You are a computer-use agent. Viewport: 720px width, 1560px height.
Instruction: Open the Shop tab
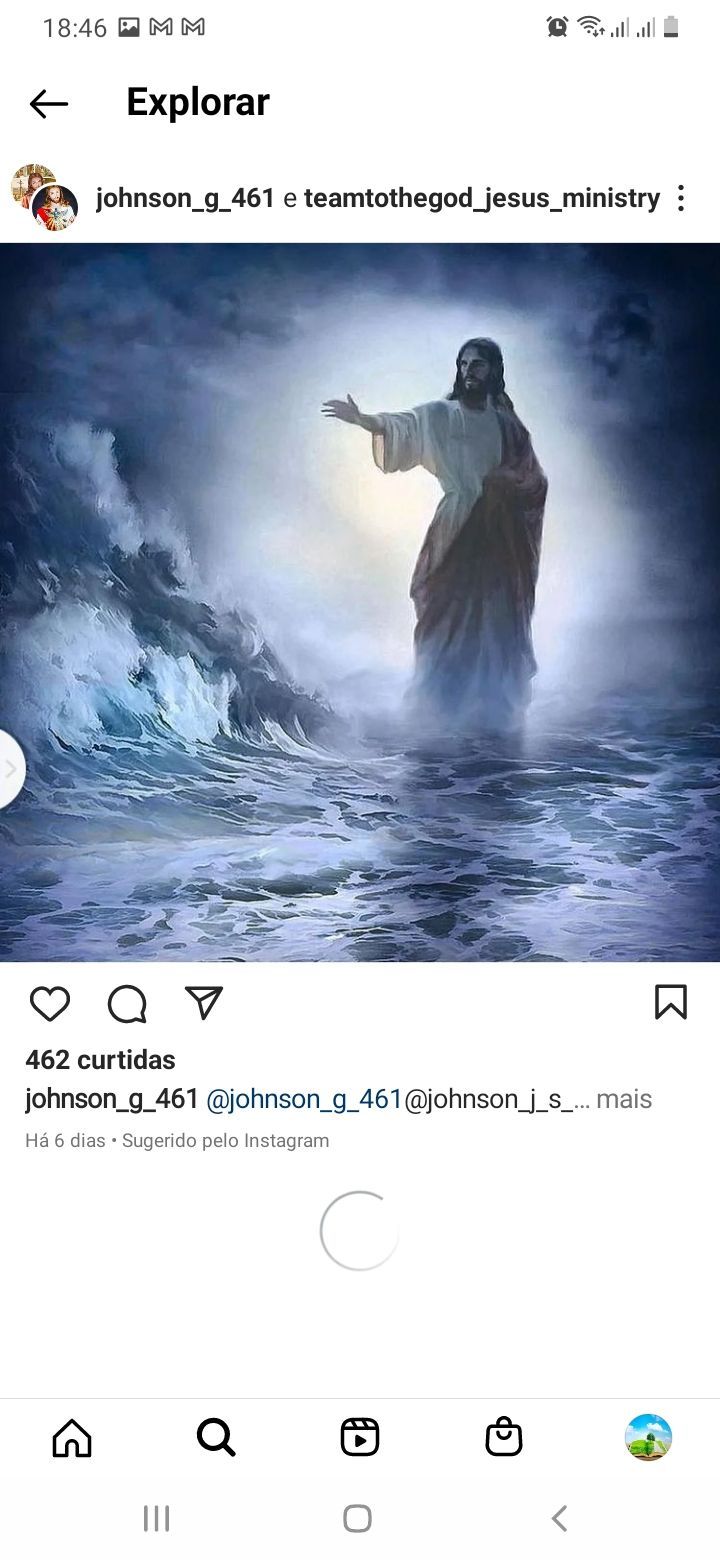504,1438
